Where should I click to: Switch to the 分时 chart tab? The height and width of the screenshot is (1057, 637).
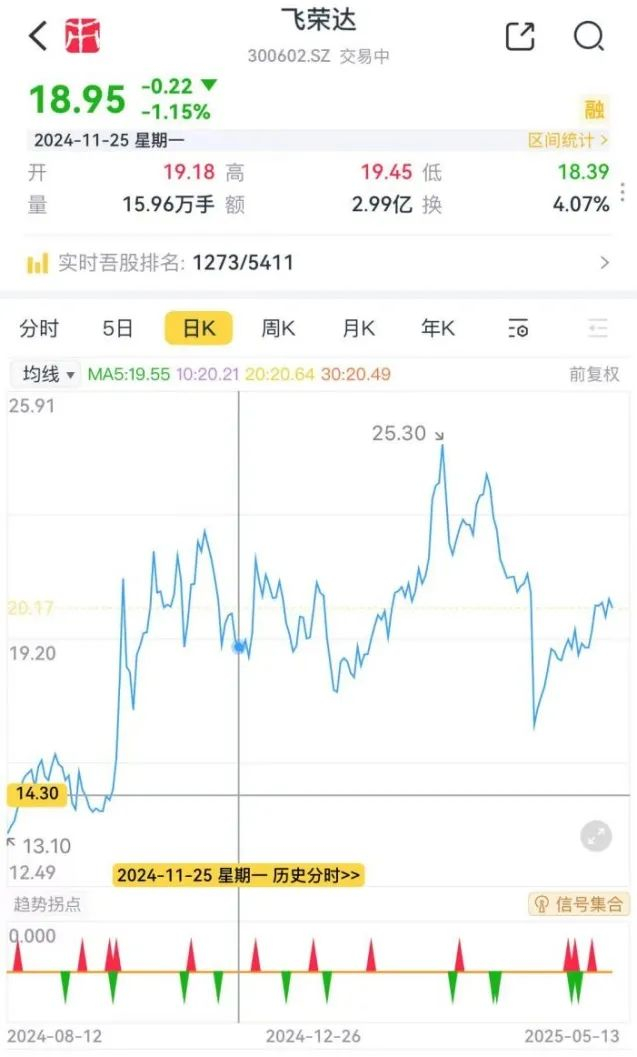[39, 328]
